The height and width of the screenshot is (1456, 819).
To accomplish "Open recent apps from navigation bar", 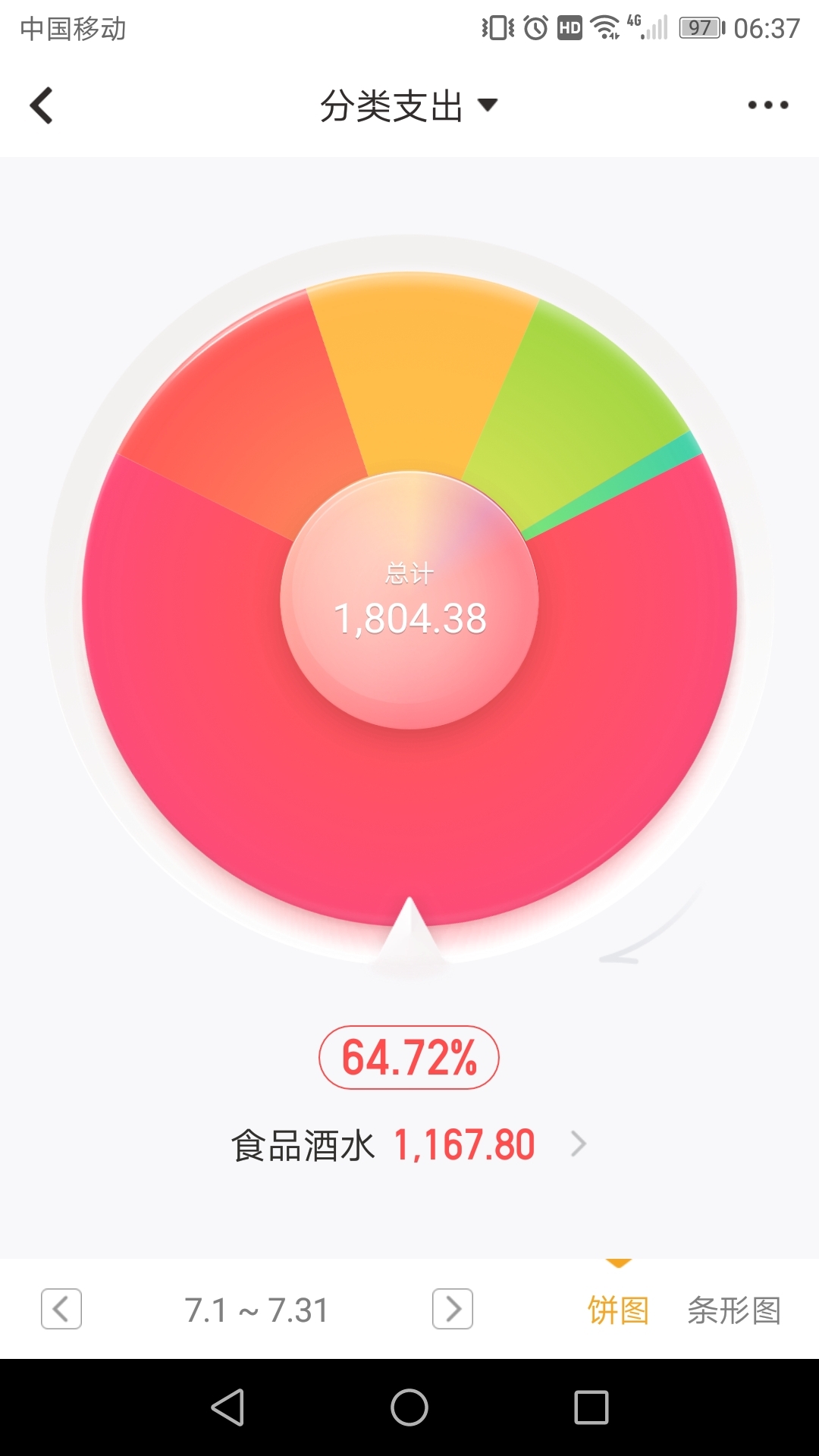I will click(591, 1407).
